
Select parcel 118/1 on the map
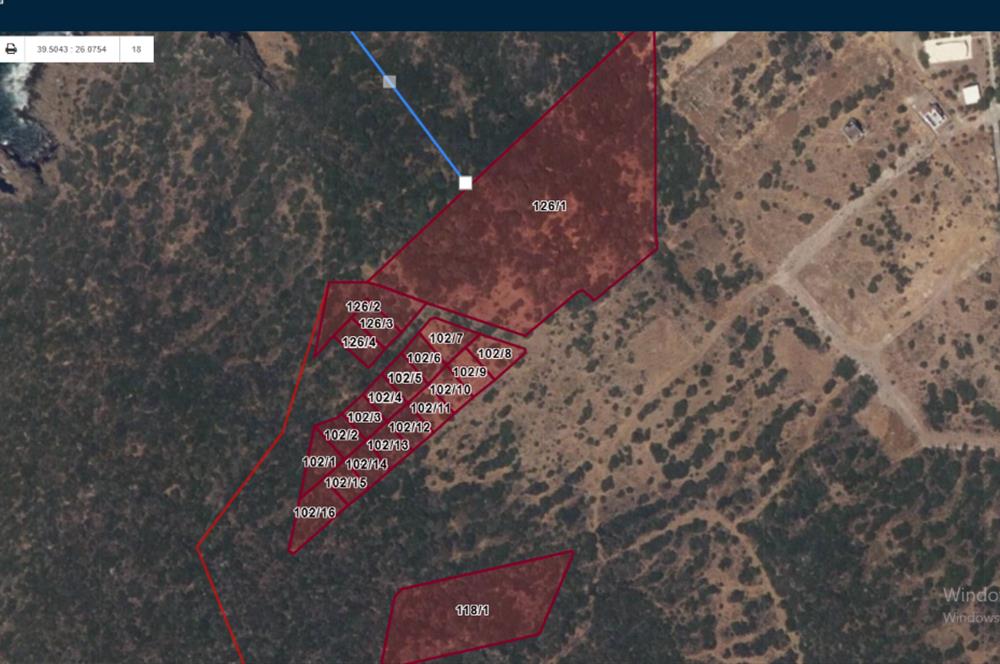(x=472, y=610)
